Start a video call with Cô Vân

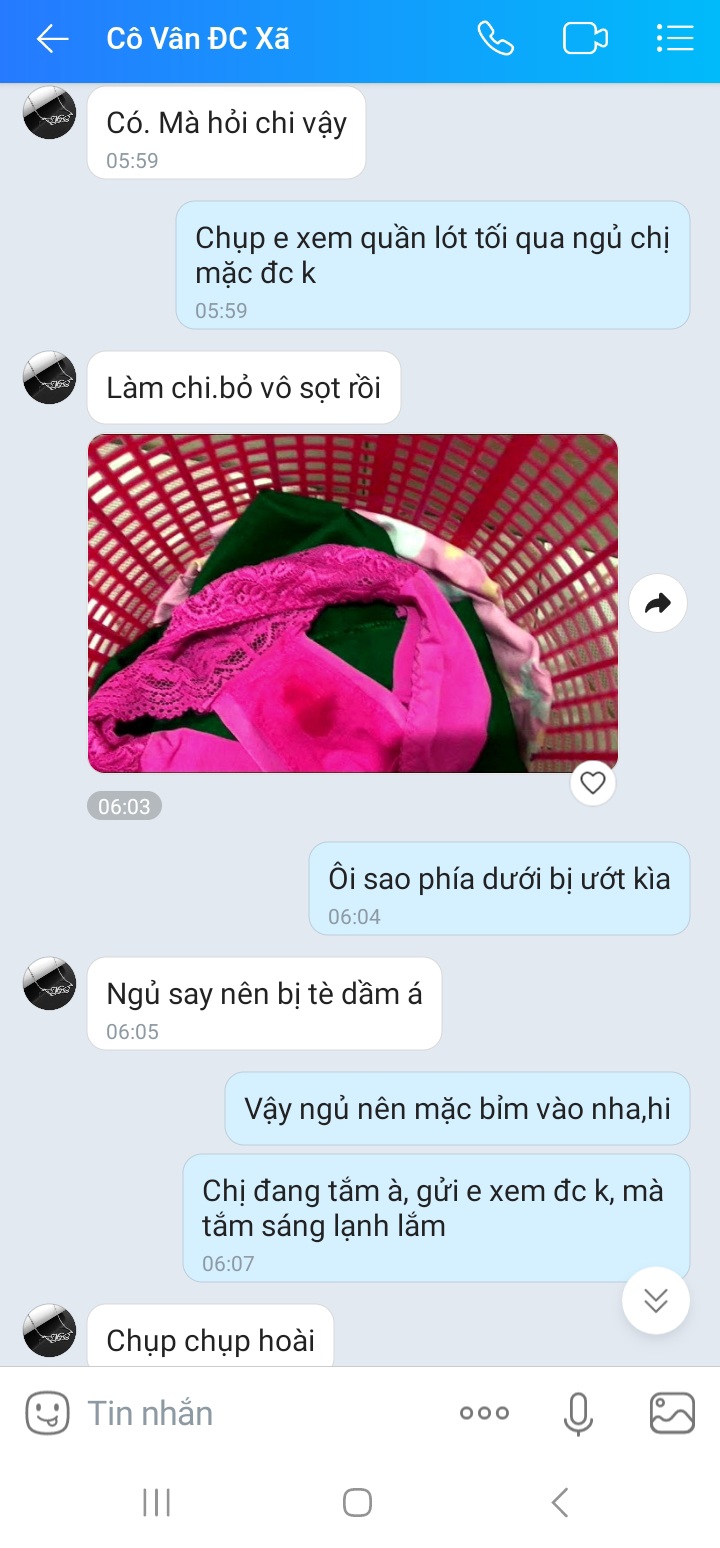(x=585, y=40)
